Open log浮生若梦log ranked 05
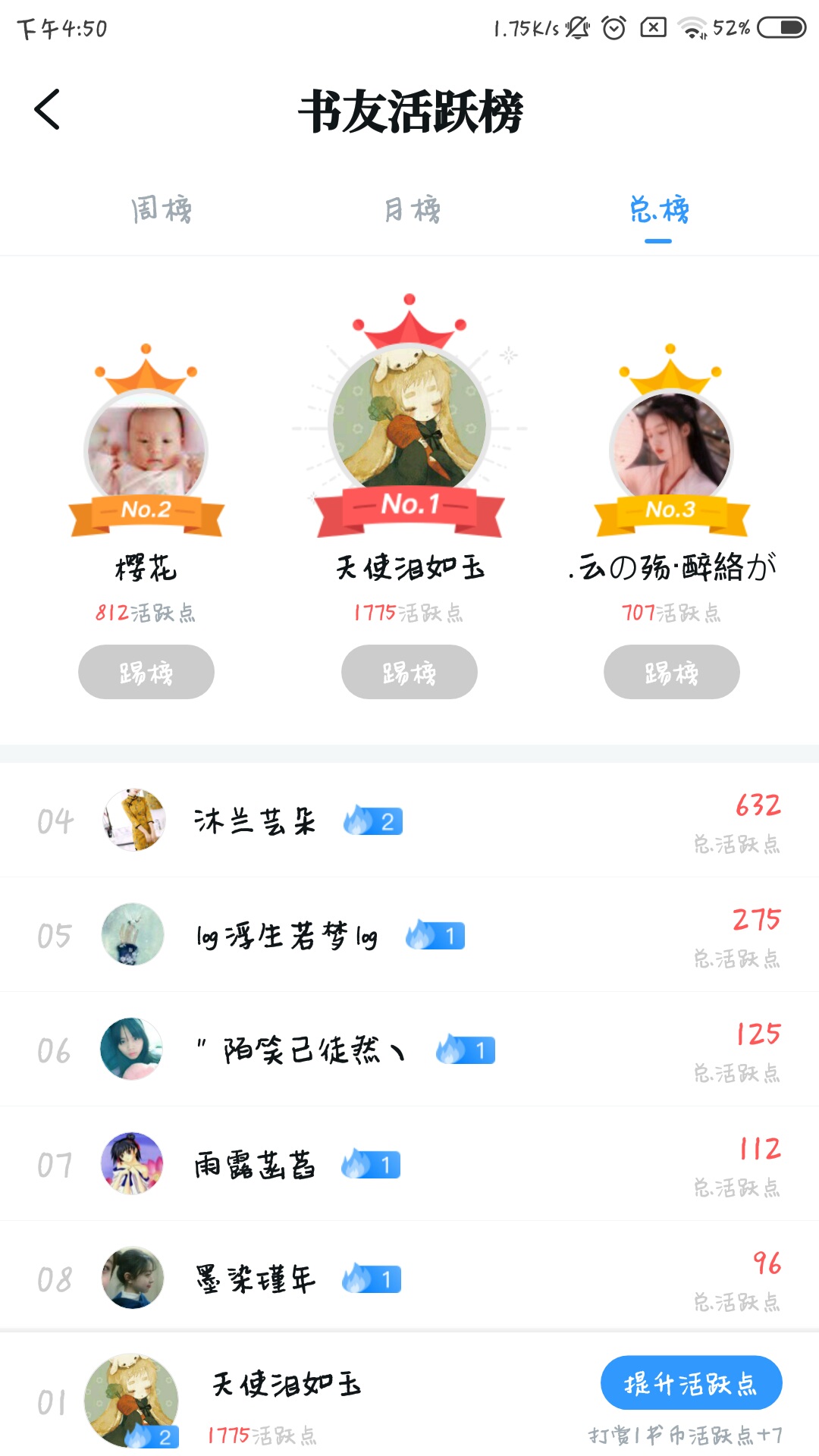Viewport: 819px width, 1456px height. pos(287,936)
